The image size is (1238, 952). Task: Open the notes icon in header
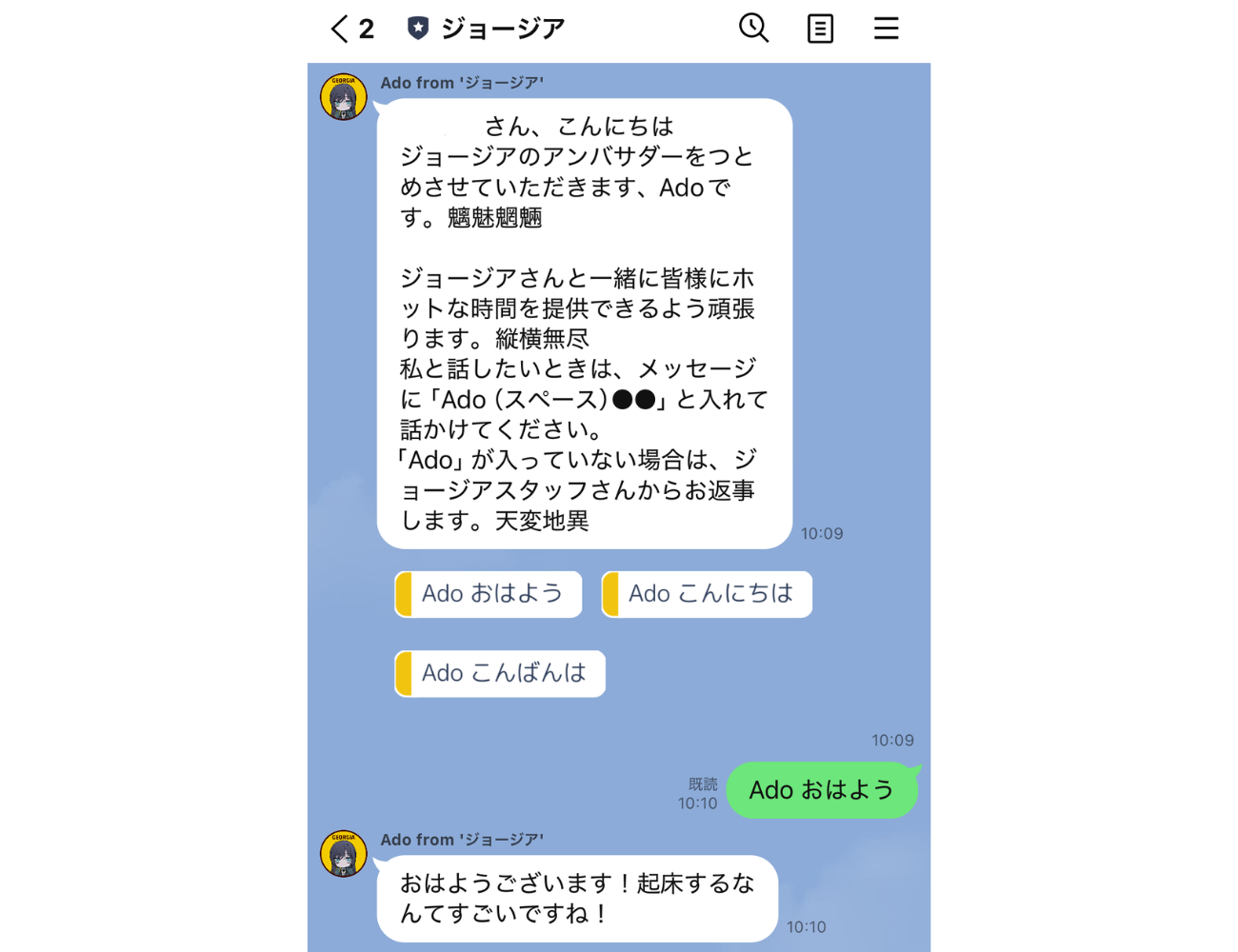pos(820,29)
